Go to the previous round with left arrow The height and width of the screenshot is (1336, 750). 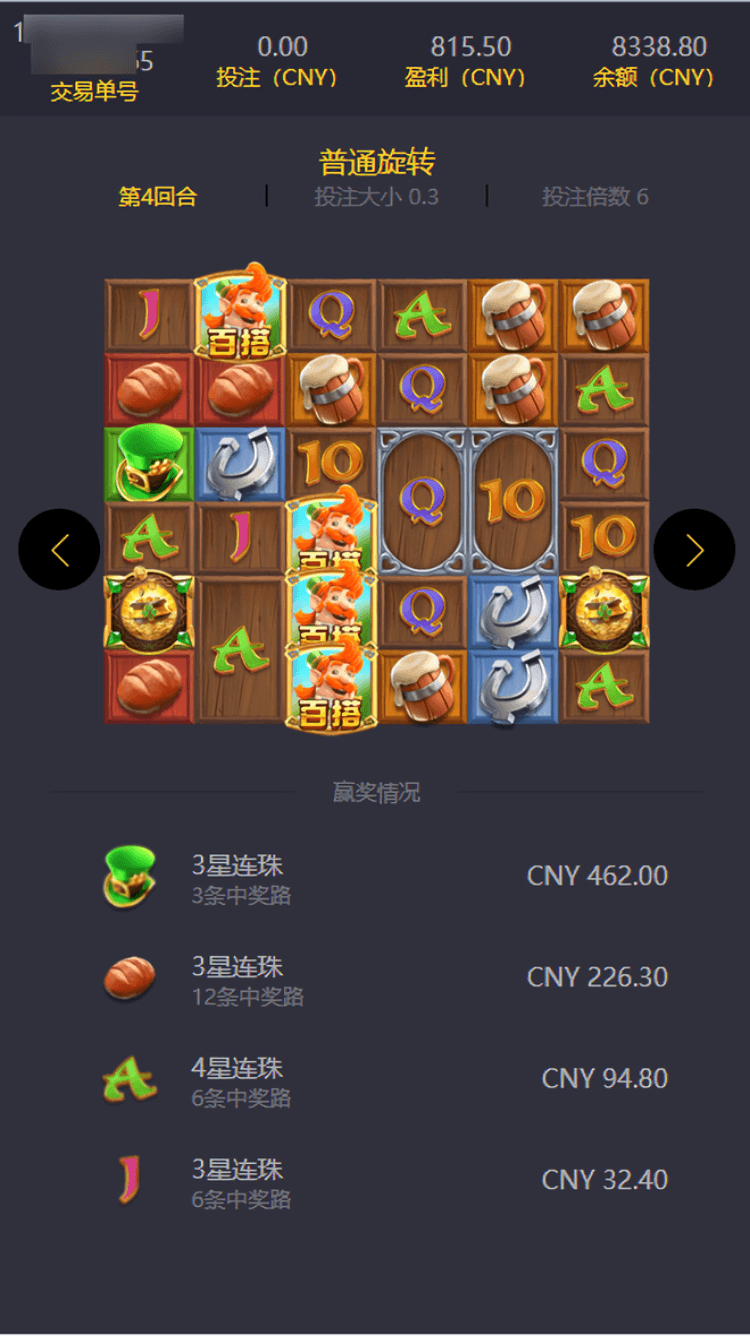59,549
